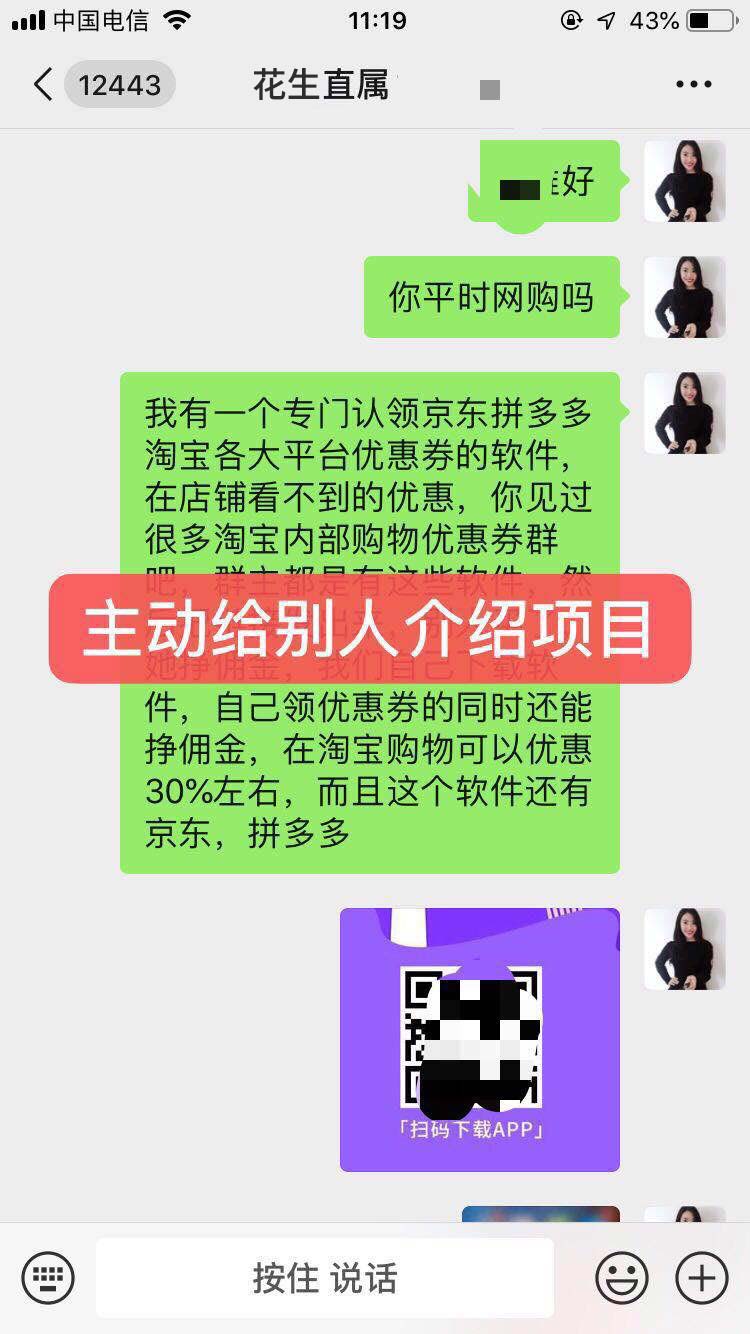
Task: View sender avatar beside 你平时网购吗 message
Action: (684, 297)
